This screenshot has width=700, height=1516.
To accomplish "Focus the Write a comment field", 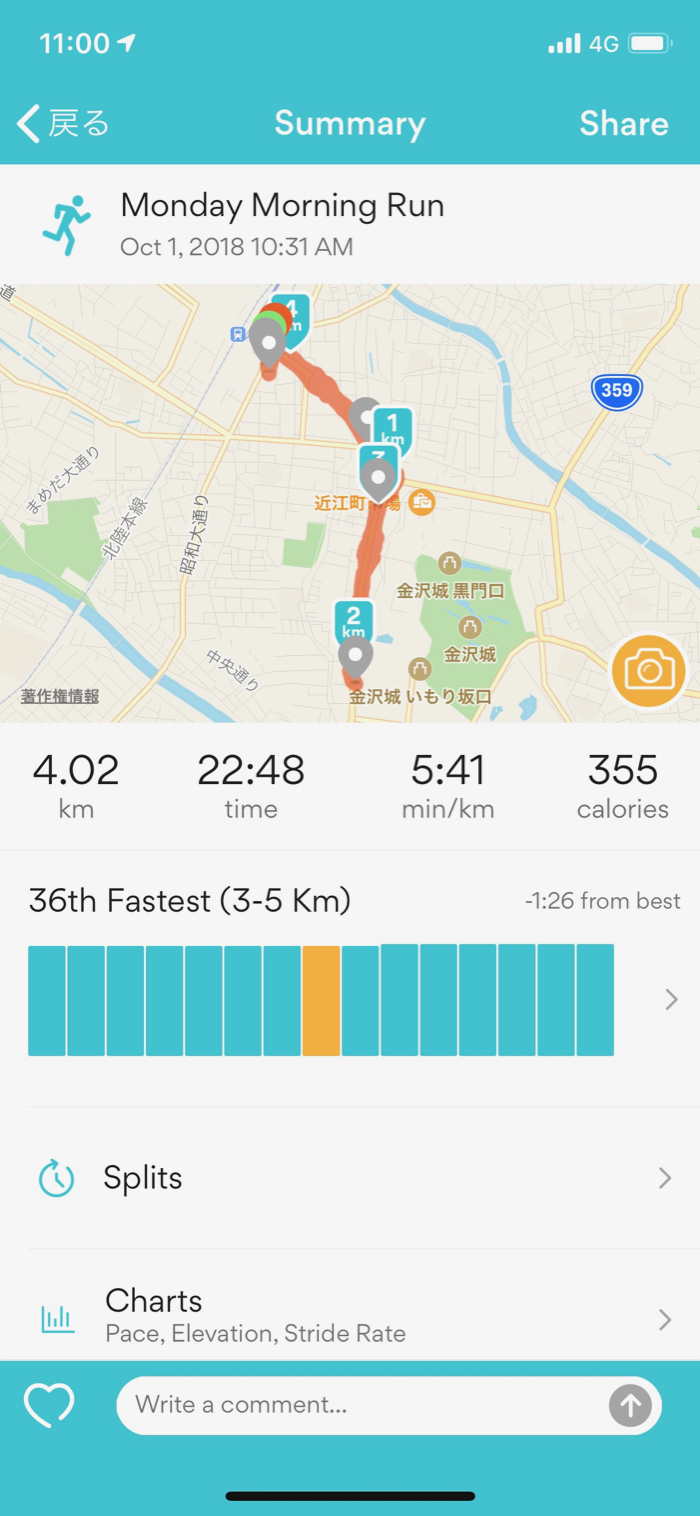I will [360, 1405].
